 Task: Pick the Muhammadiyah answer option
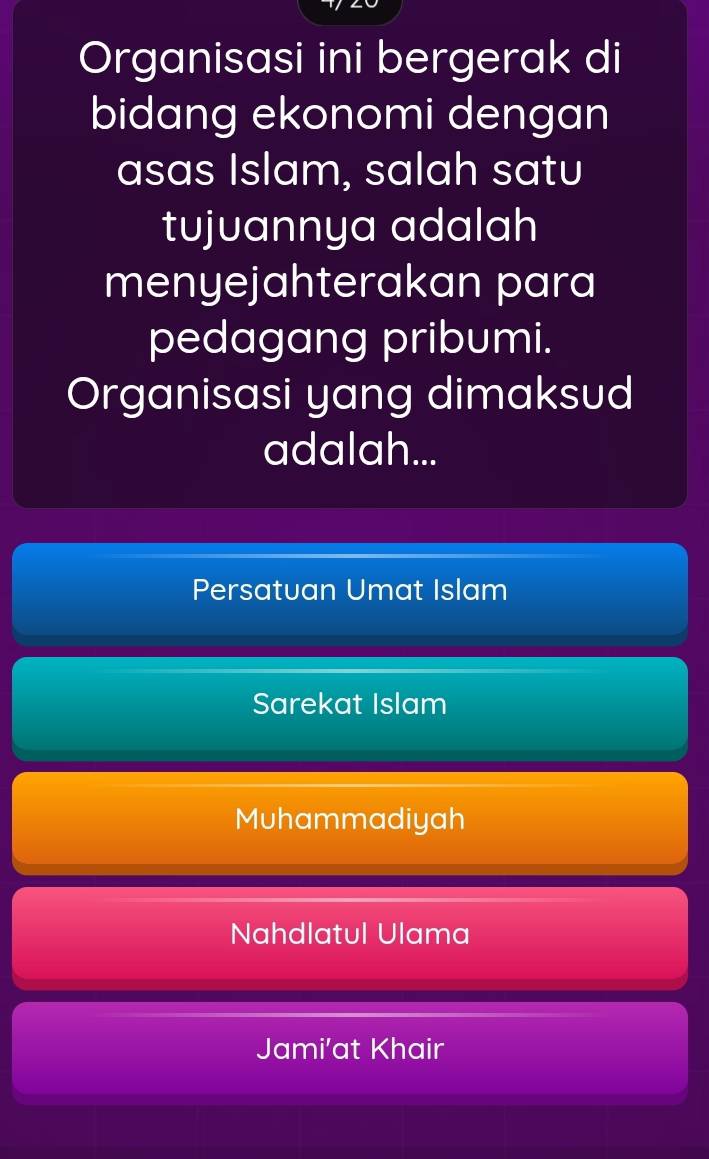tap(350, 819)
